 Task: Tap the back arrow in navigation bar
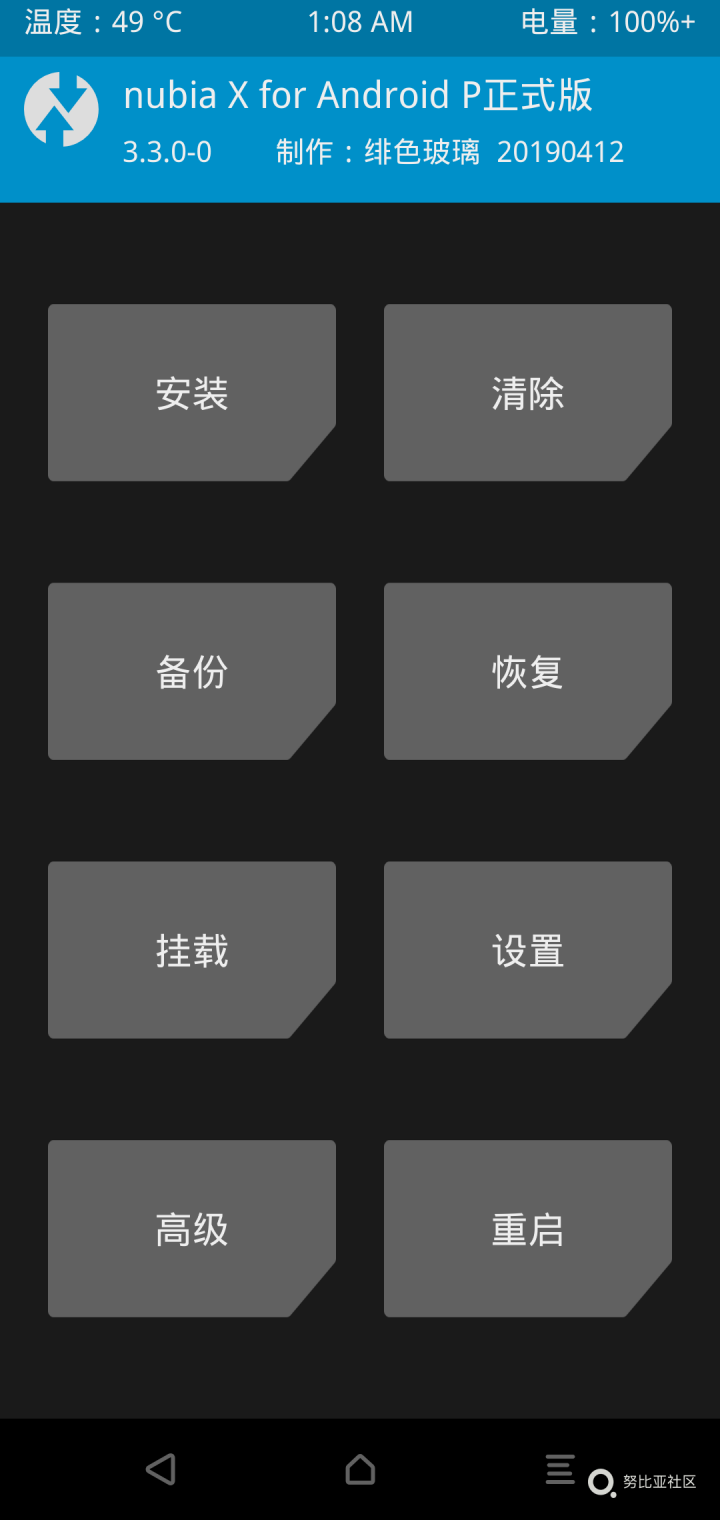(161, 1469)
